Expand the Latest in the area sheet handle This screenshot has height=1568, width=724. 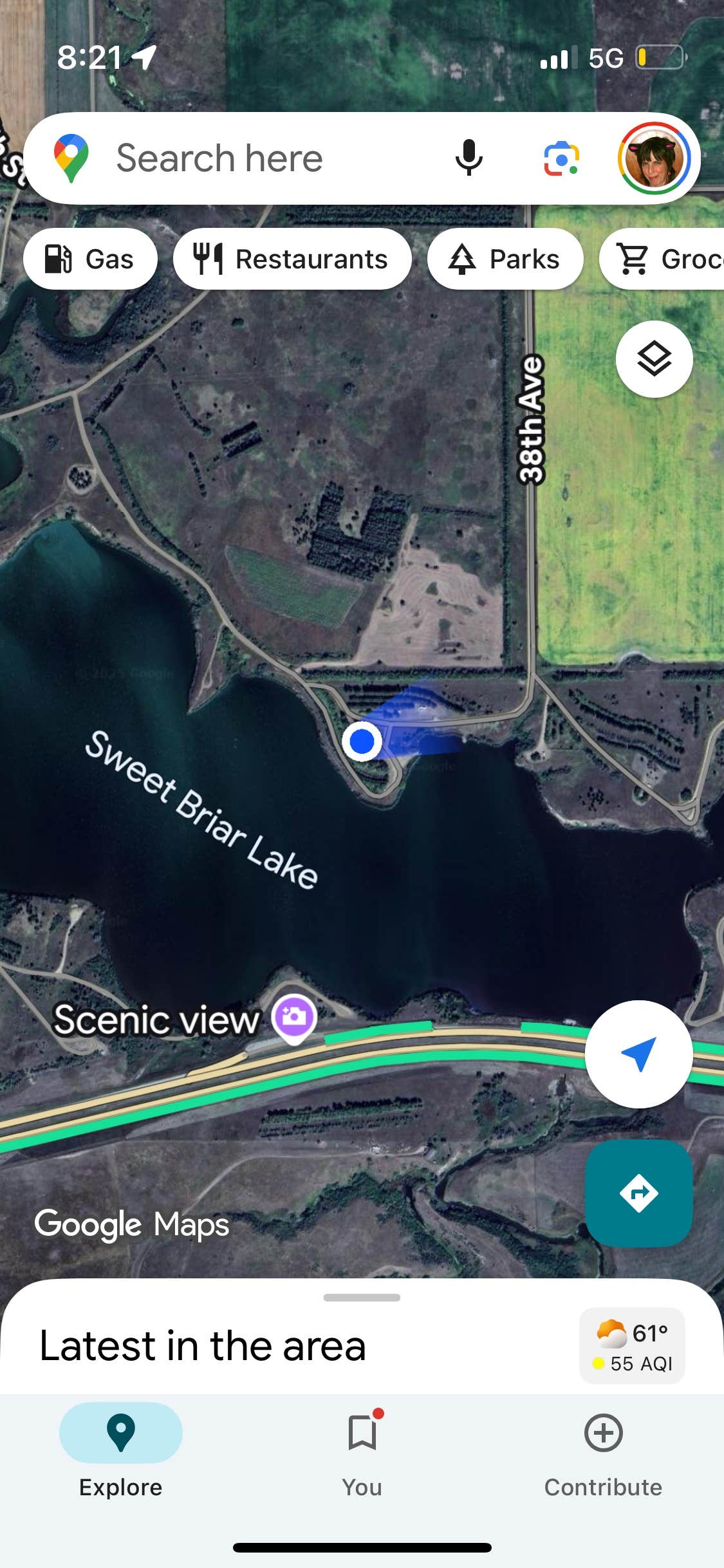click(362, 1298)
